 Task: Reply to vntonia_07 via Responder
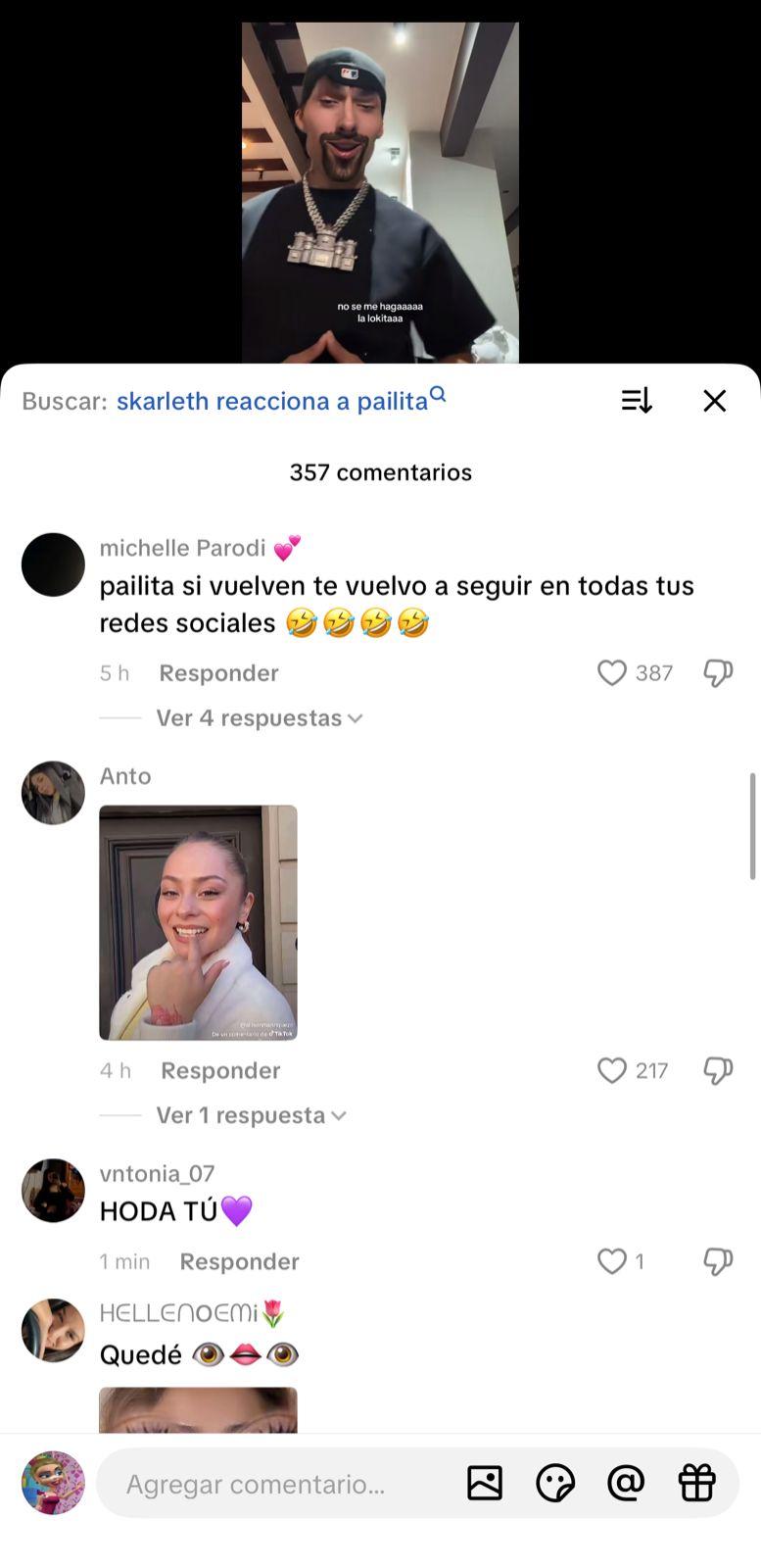(239, 1261)
